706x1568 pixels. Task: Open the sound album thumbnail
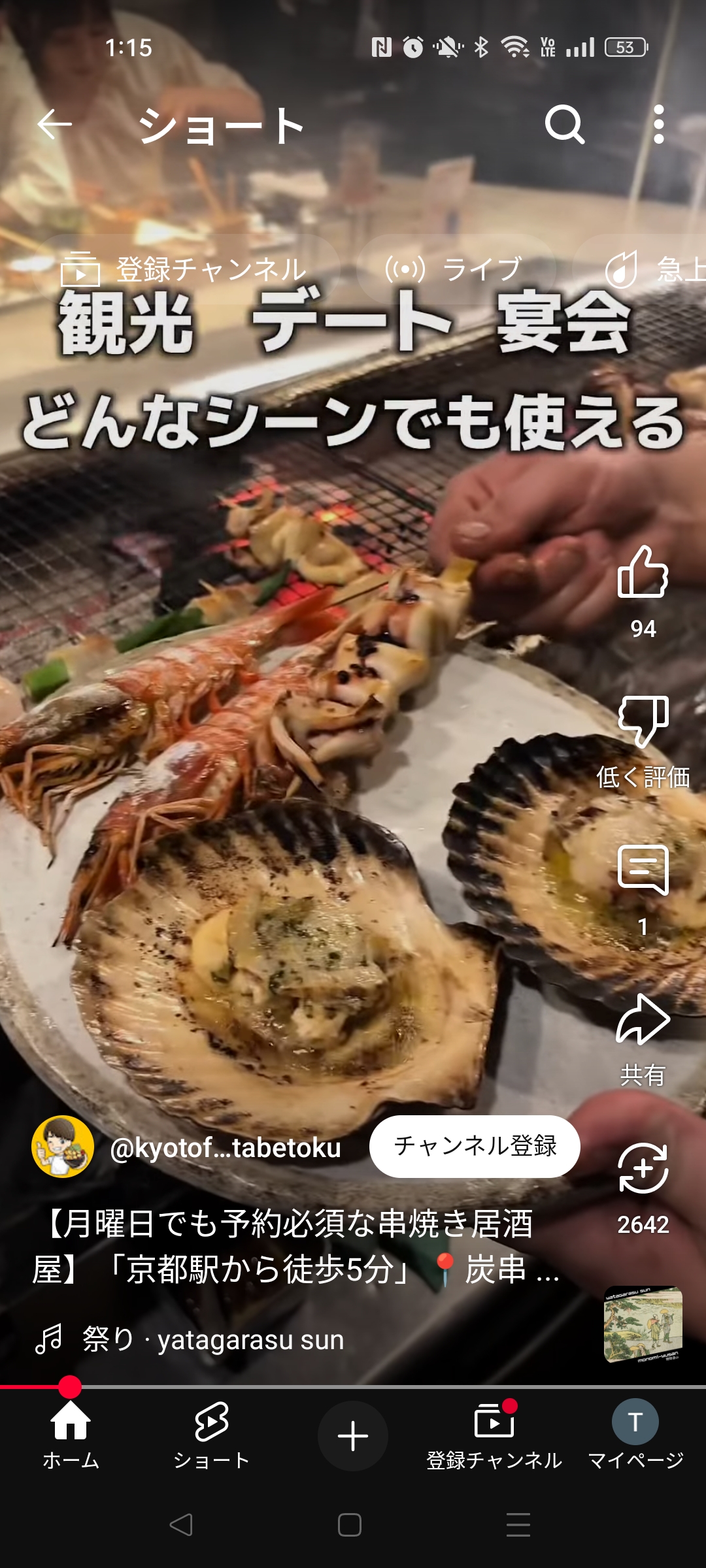click(643, 1325)
